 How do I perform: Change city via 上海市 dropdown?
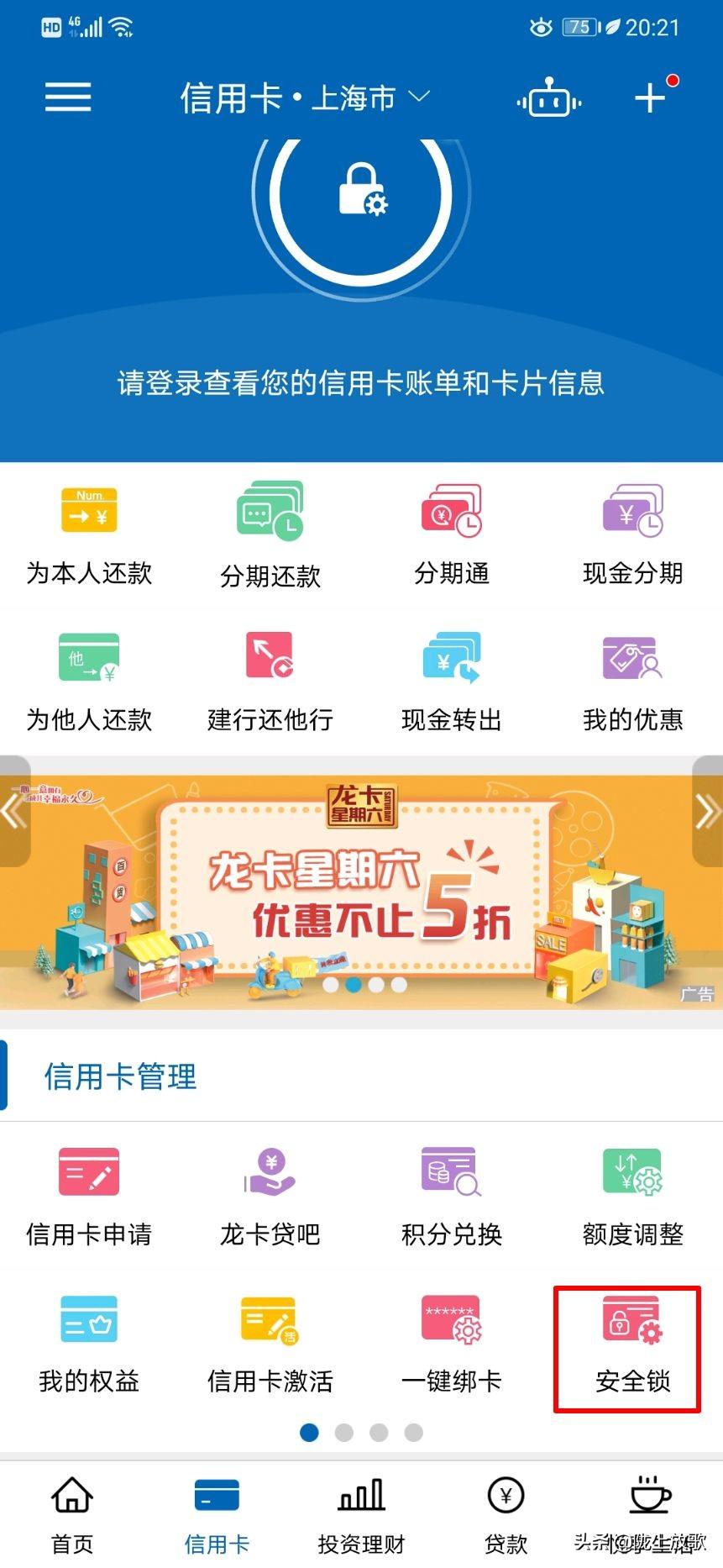370,98
